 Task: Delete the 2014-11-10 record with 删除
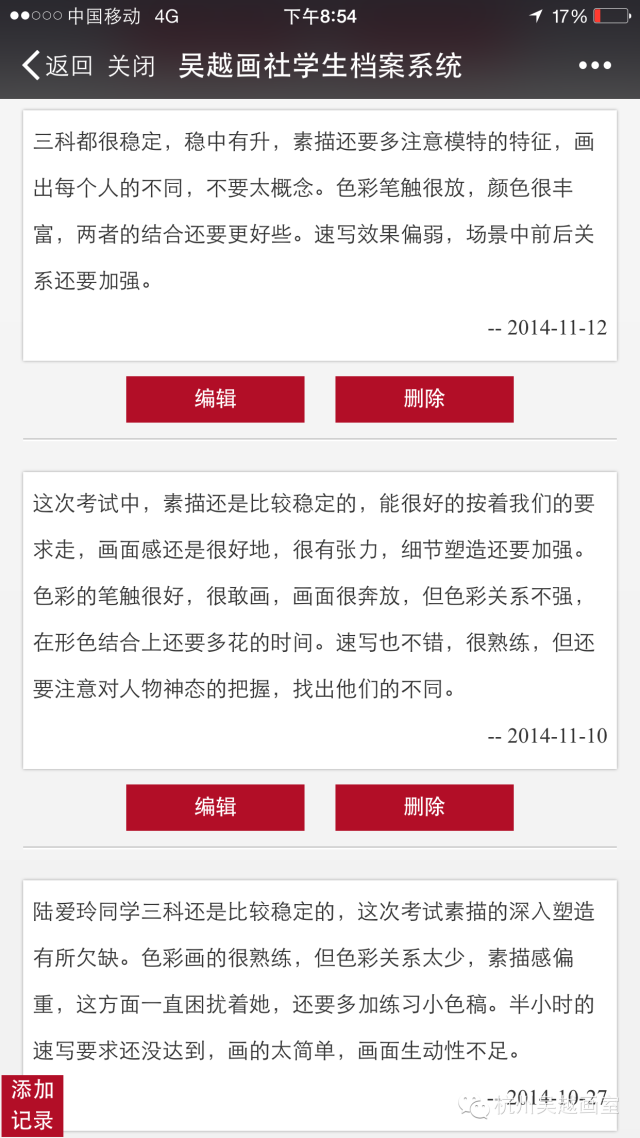click(x=424, y=807)
